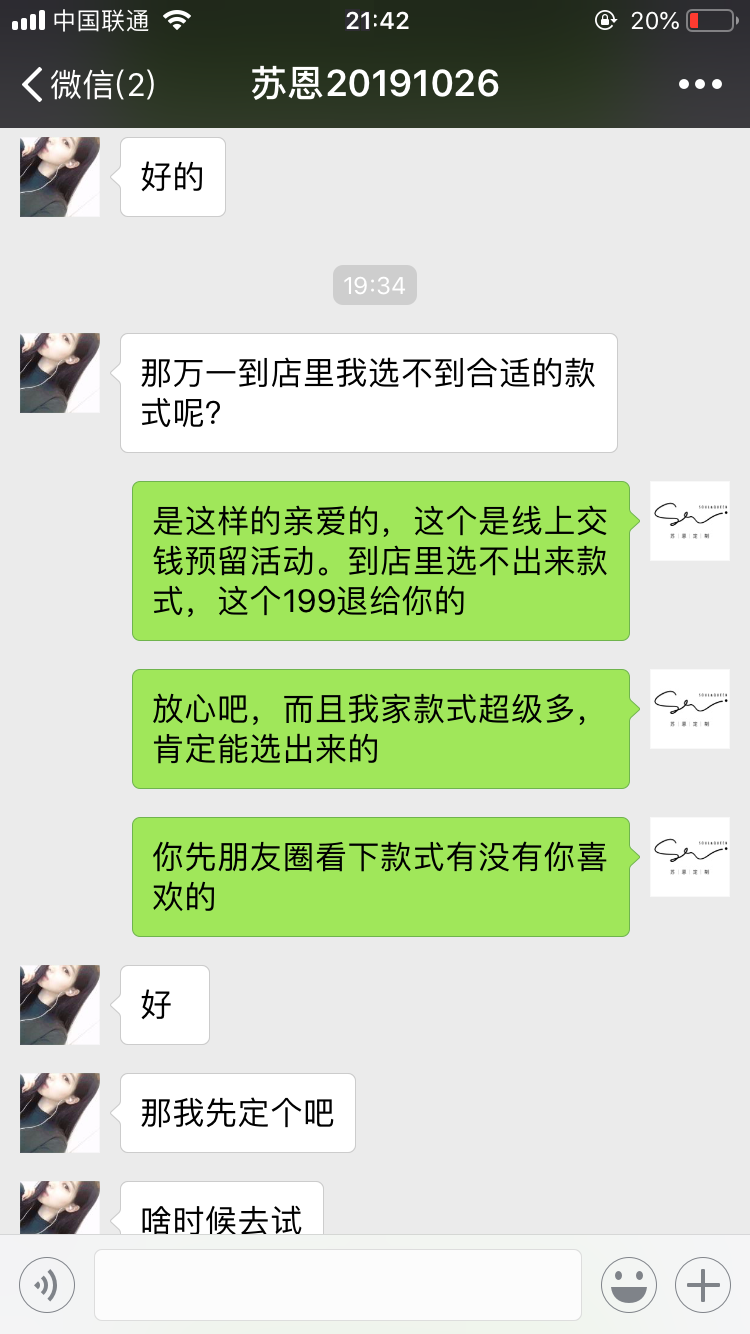This screenshot has height=1334, width=750.
Task: Go back to the 微信 chat list
Action: pos(88,84)
